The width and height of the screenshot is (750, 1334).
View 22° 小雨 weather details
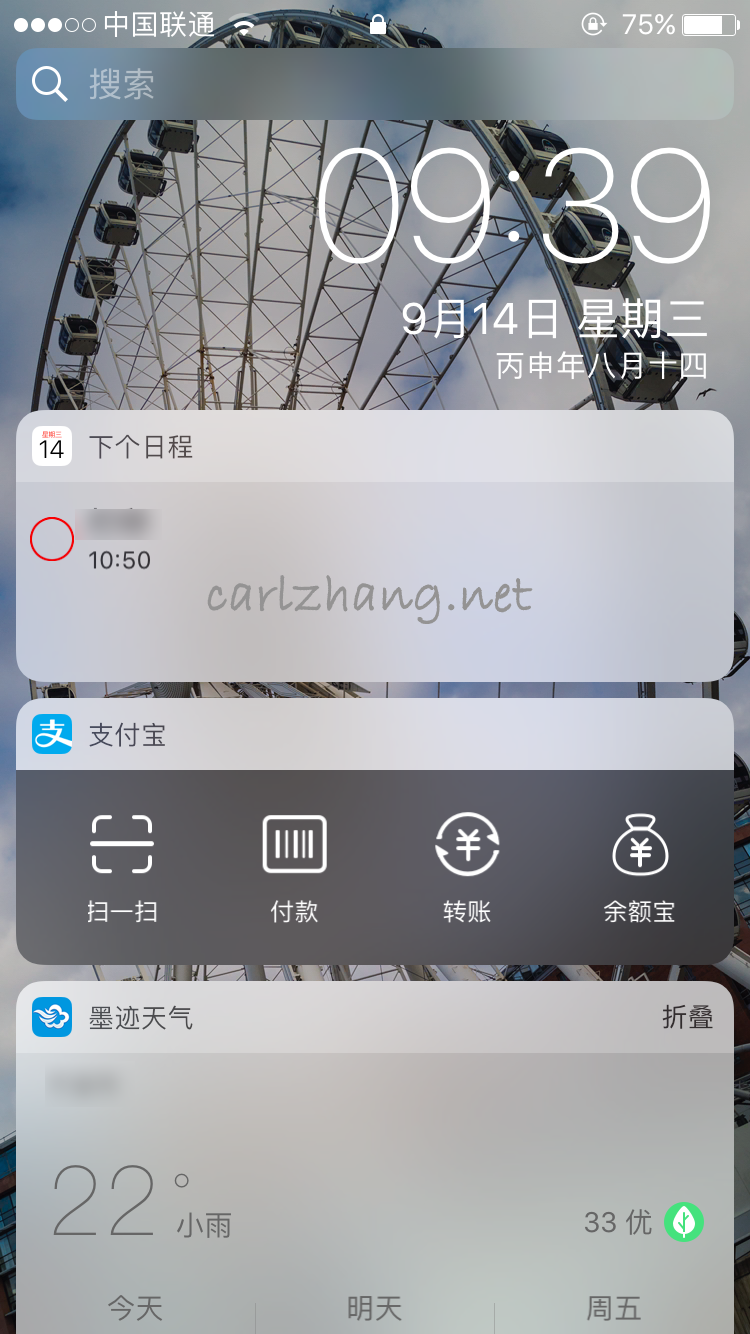(140, 1202)
